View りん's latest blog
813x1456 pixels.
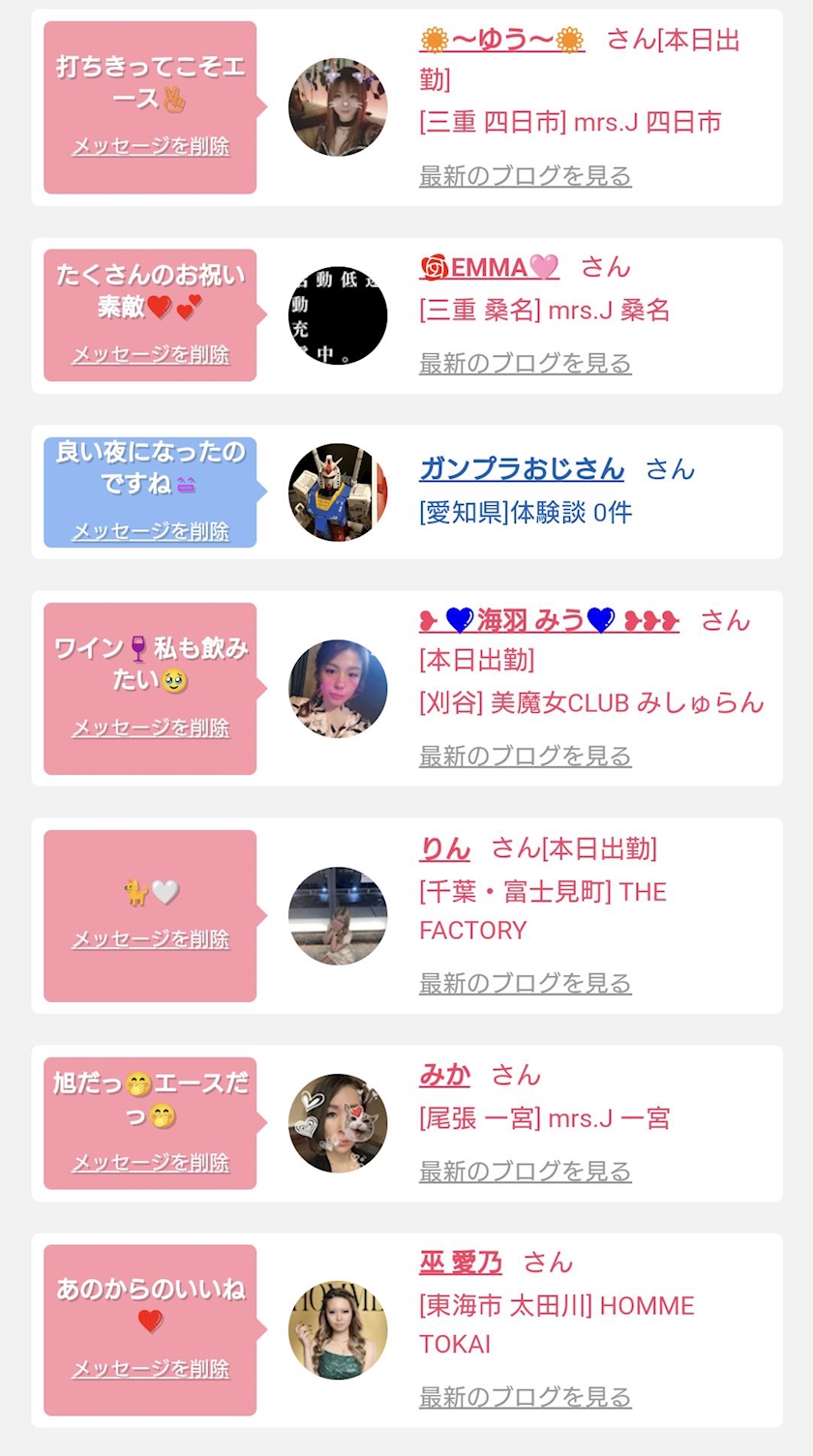(x=525, y=983)
